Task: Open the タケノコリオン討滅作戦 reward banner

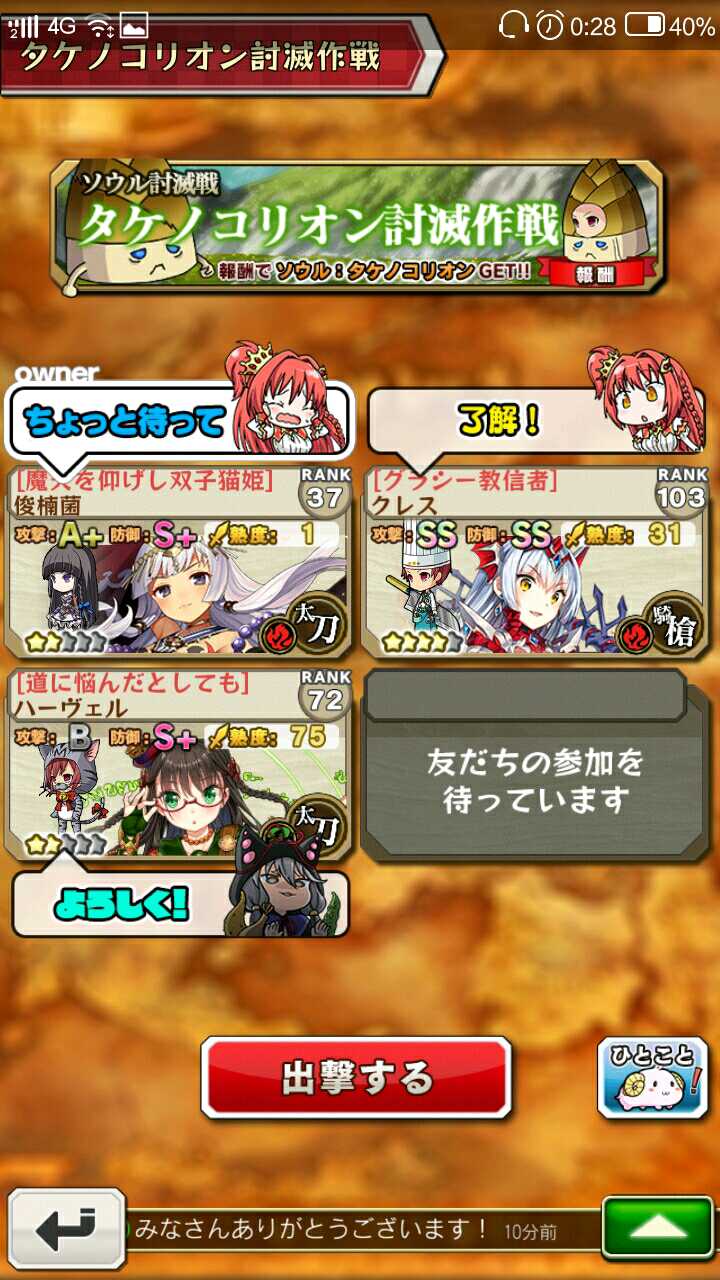Action: 356,227
